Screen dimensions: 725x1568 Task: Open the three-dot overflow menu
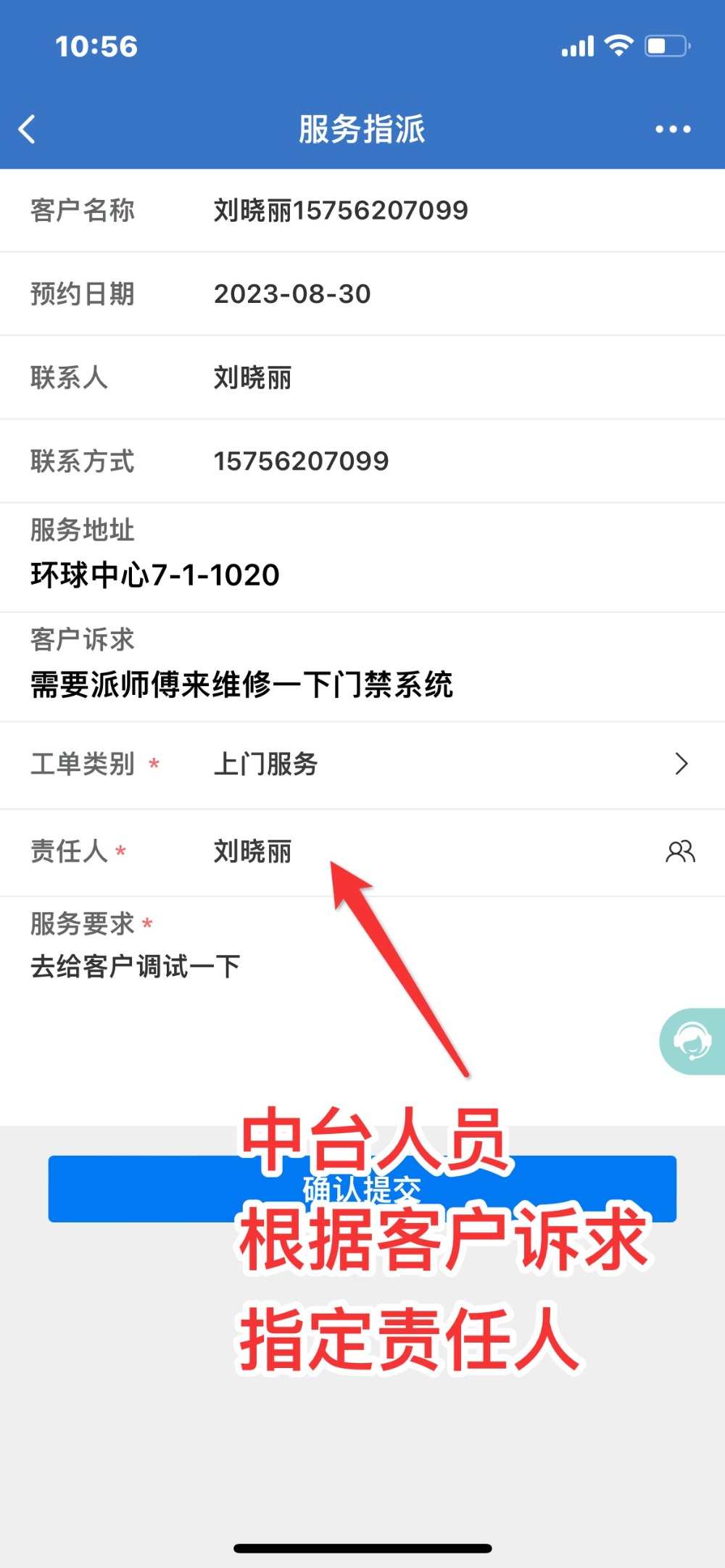(x=673, y=130)
